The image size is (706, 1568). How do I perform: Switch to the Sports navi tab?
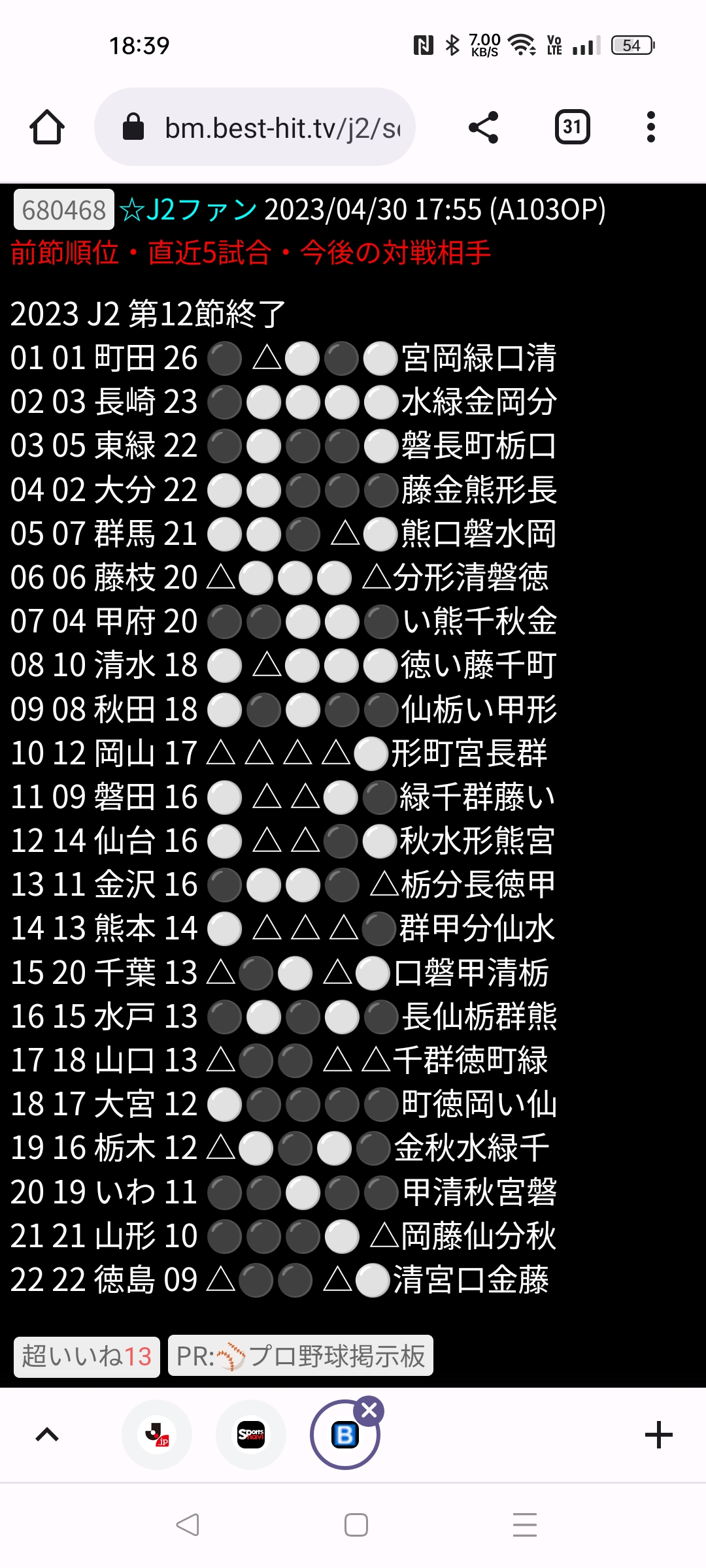tap(251, 1435)
